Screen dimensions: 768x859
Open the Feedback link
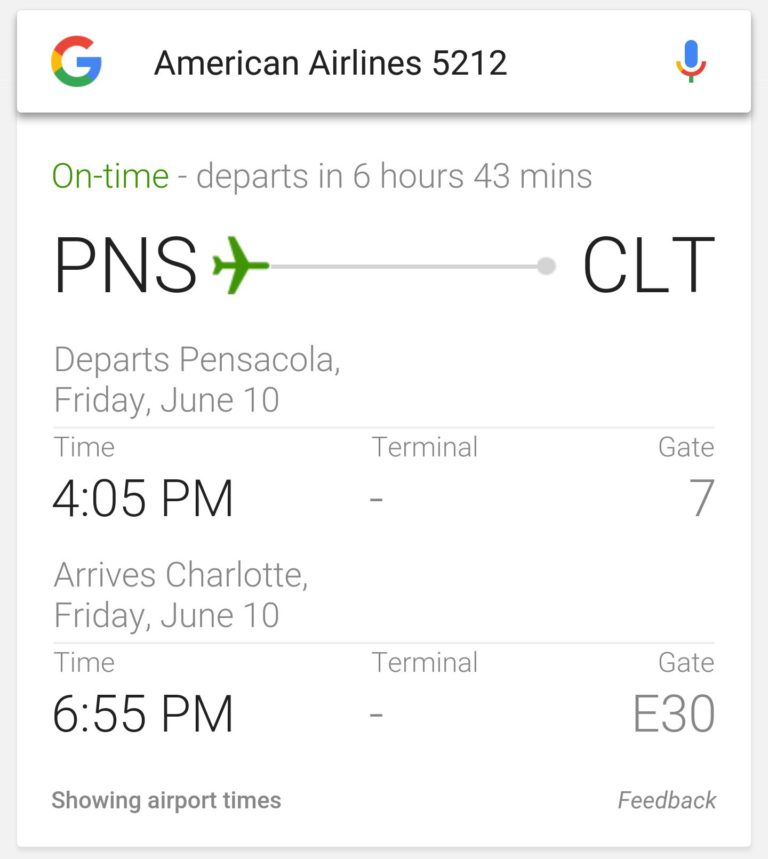tap(666, 800)
